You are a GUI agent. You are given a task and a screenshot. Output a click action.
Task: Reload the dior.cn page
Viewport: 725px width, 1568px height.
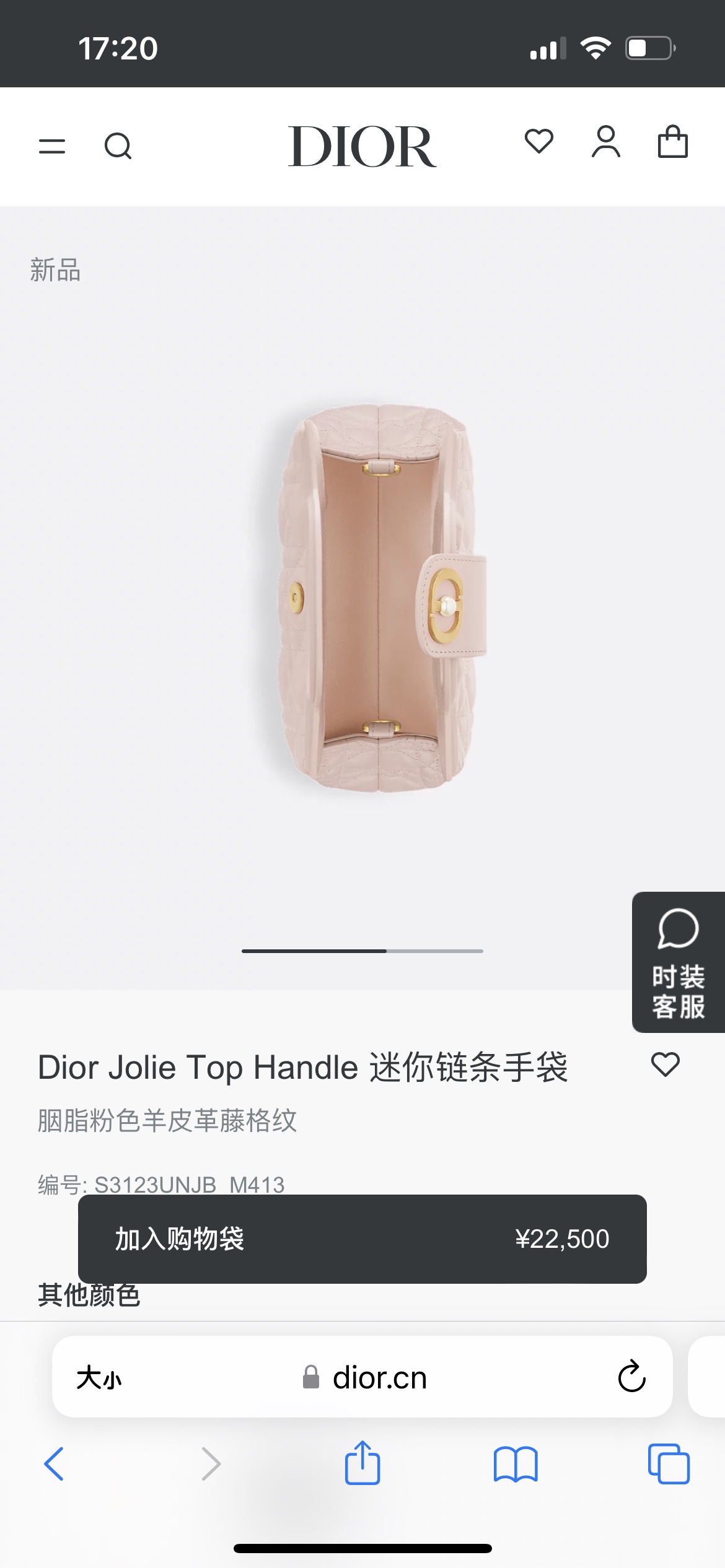[631, 1377]
